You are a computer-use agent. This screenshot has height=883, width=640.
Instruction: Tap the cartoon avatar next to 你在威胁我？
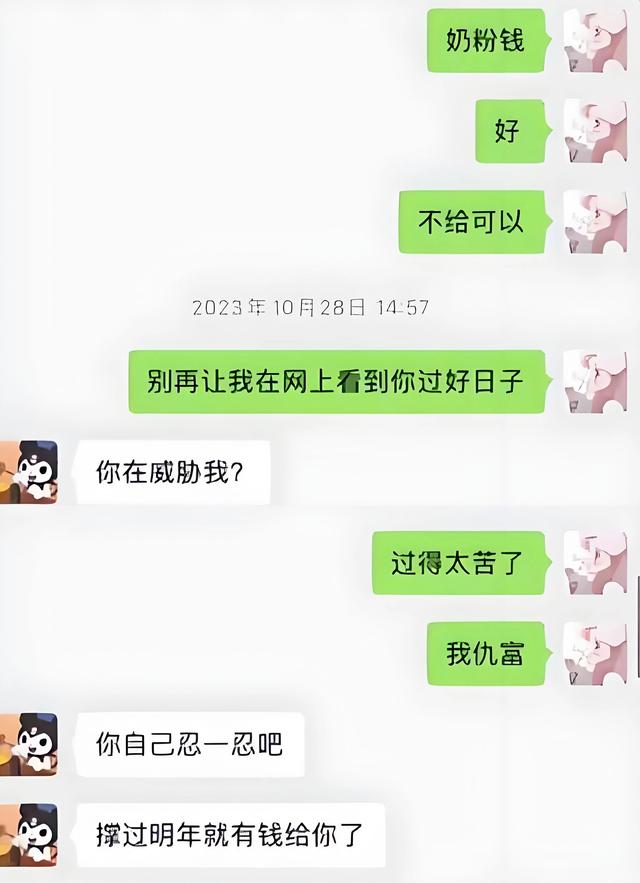[x=28, y=472]
